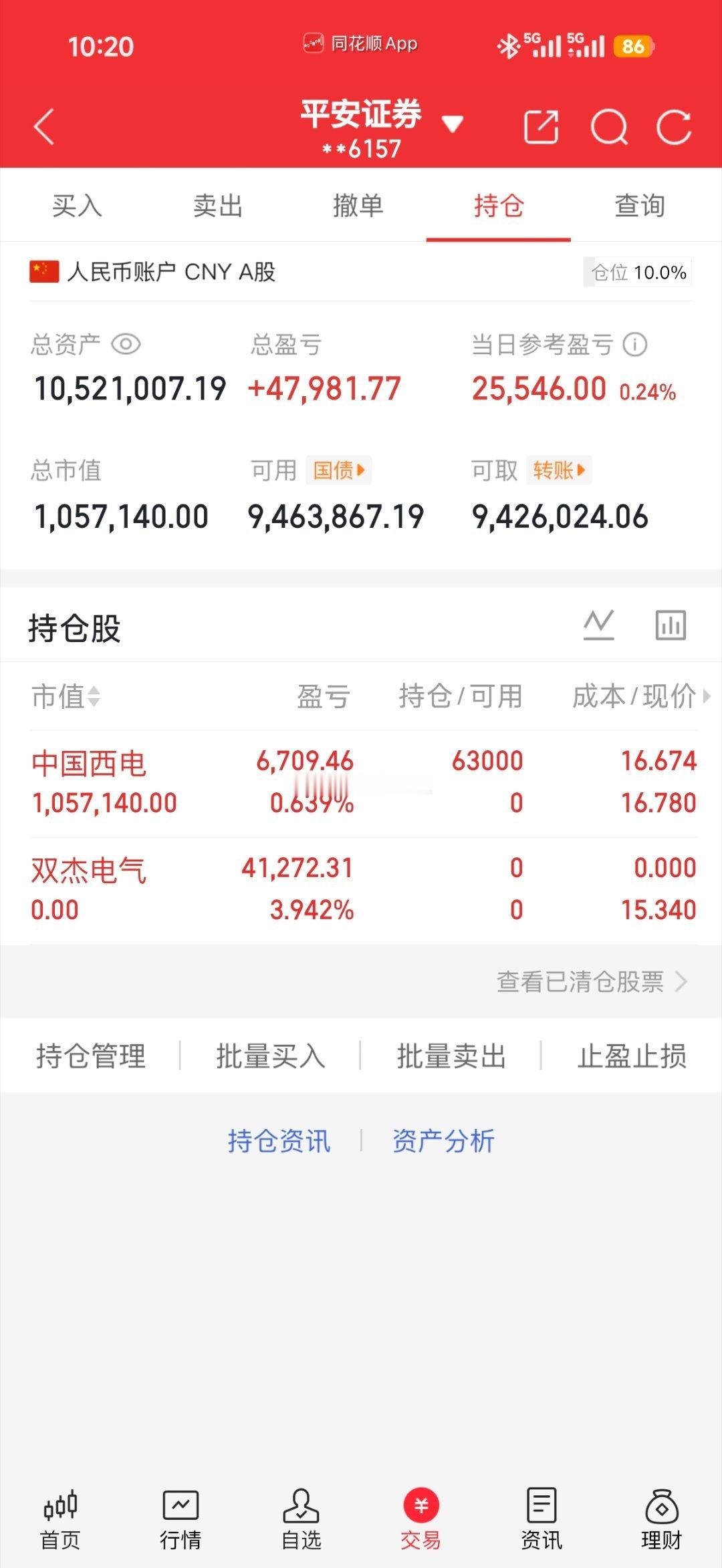Open 行情 chart icon in bottom bar
The image size is (722, 1568).
pos(180,1517)
